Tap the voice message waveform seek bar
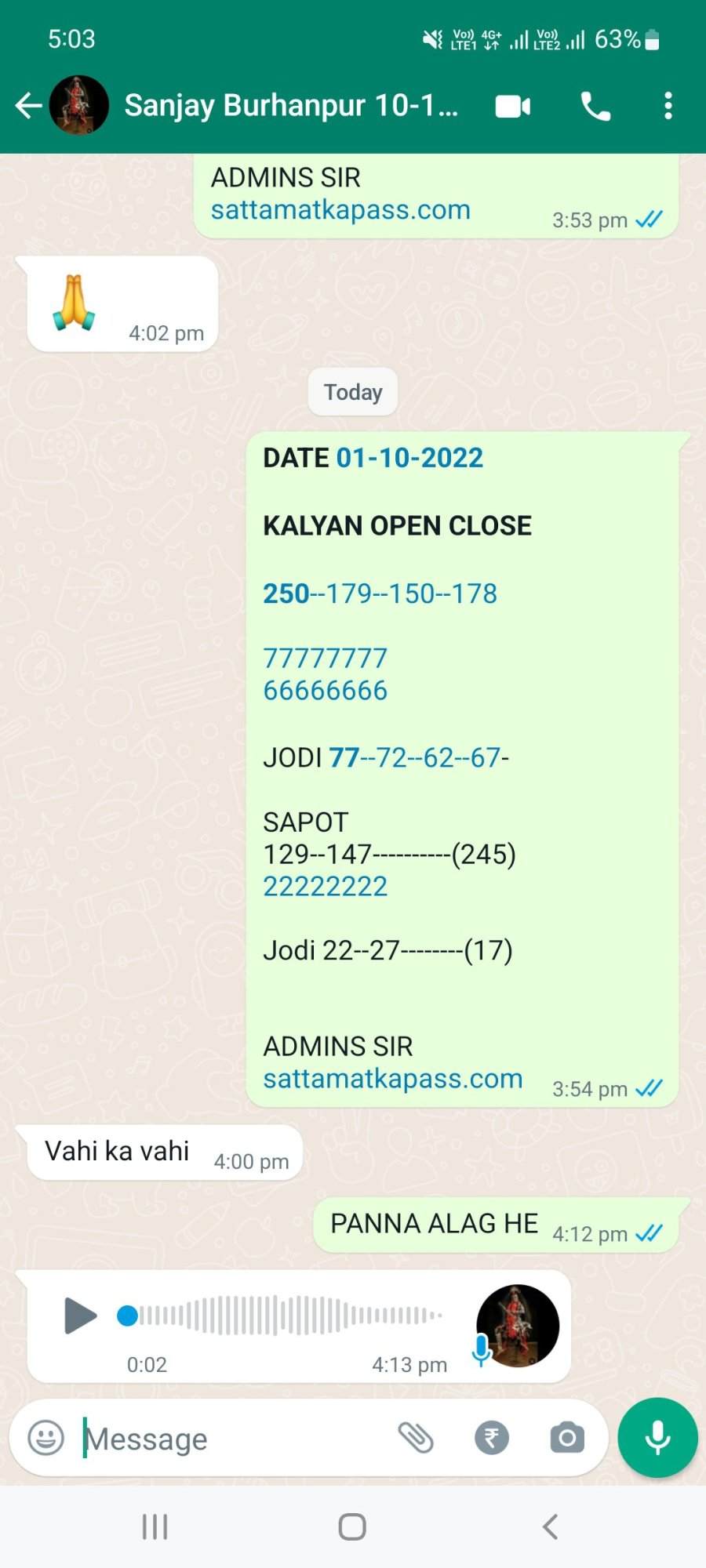This screenshot has width=706, height=1568. click(x=284, y=1316)
